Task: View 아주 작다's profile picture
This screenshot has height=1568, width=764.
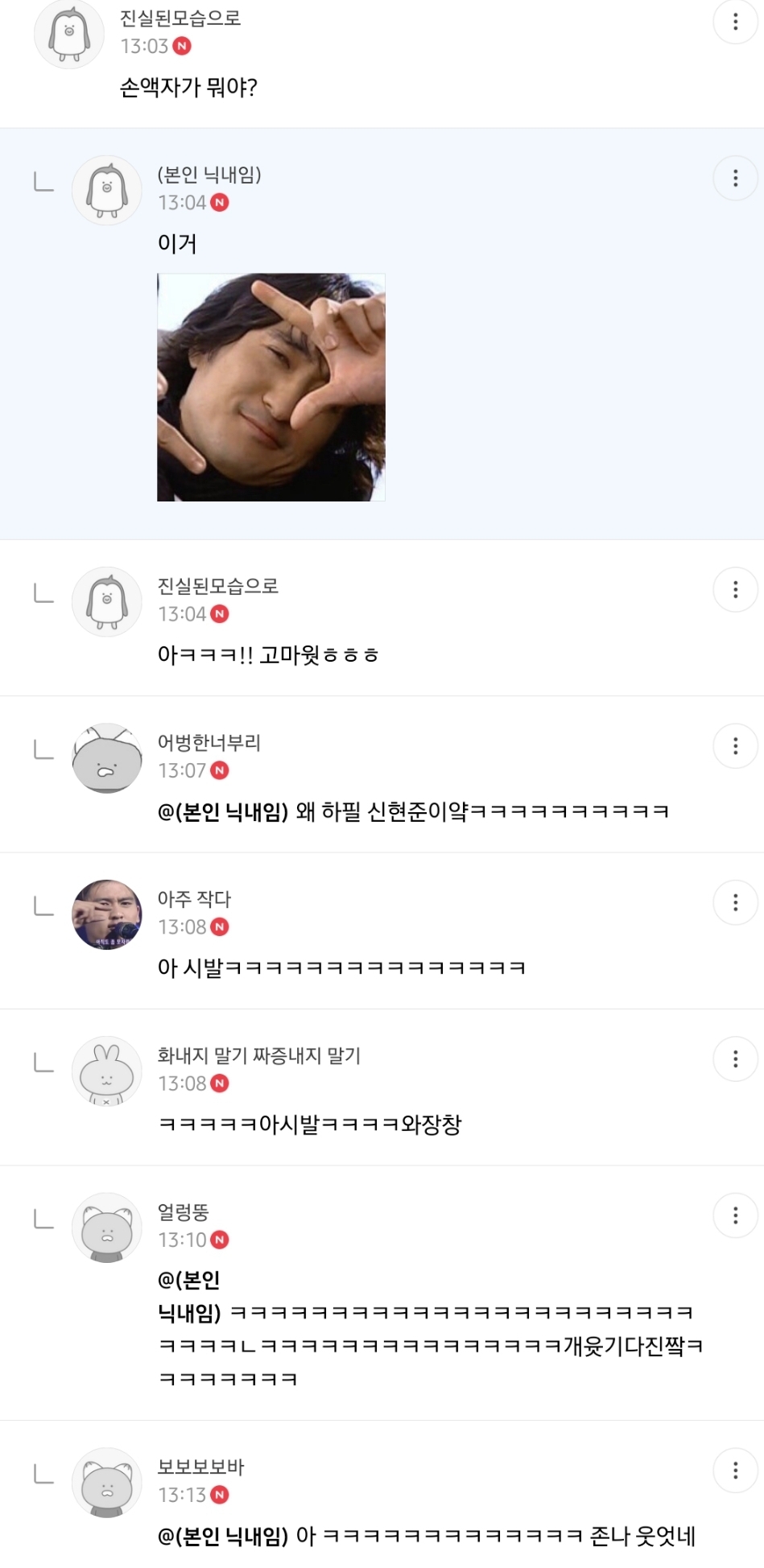Action: [107, 914]
